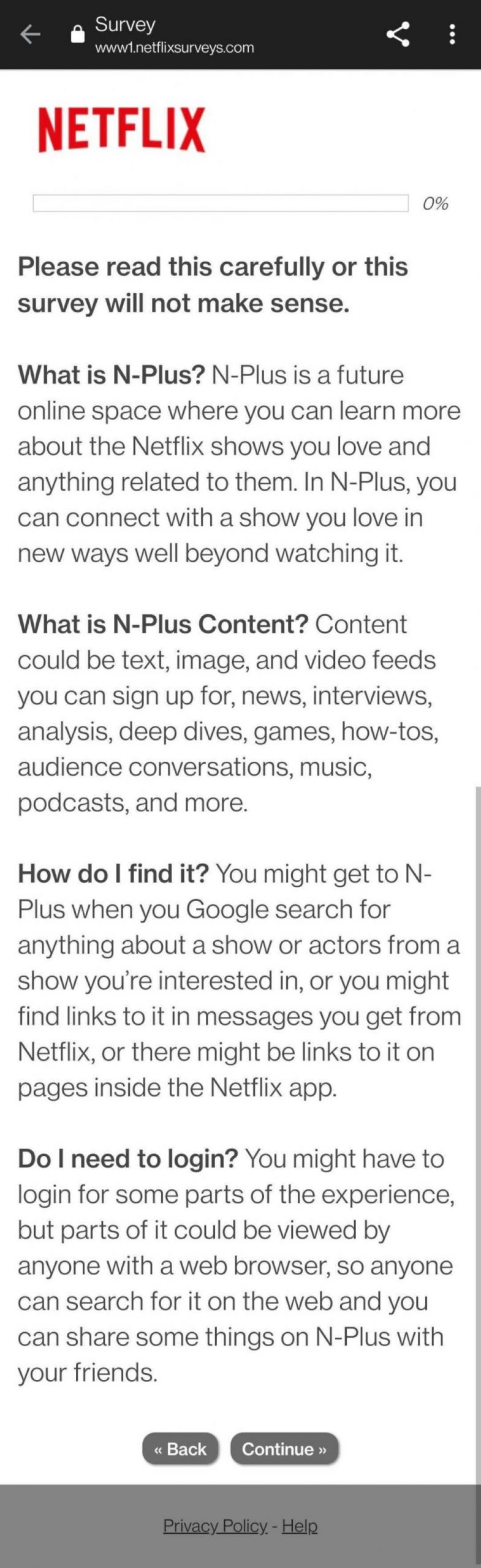Open the Privacy Policy link

pyautogui.click(x=215, y=1525)
